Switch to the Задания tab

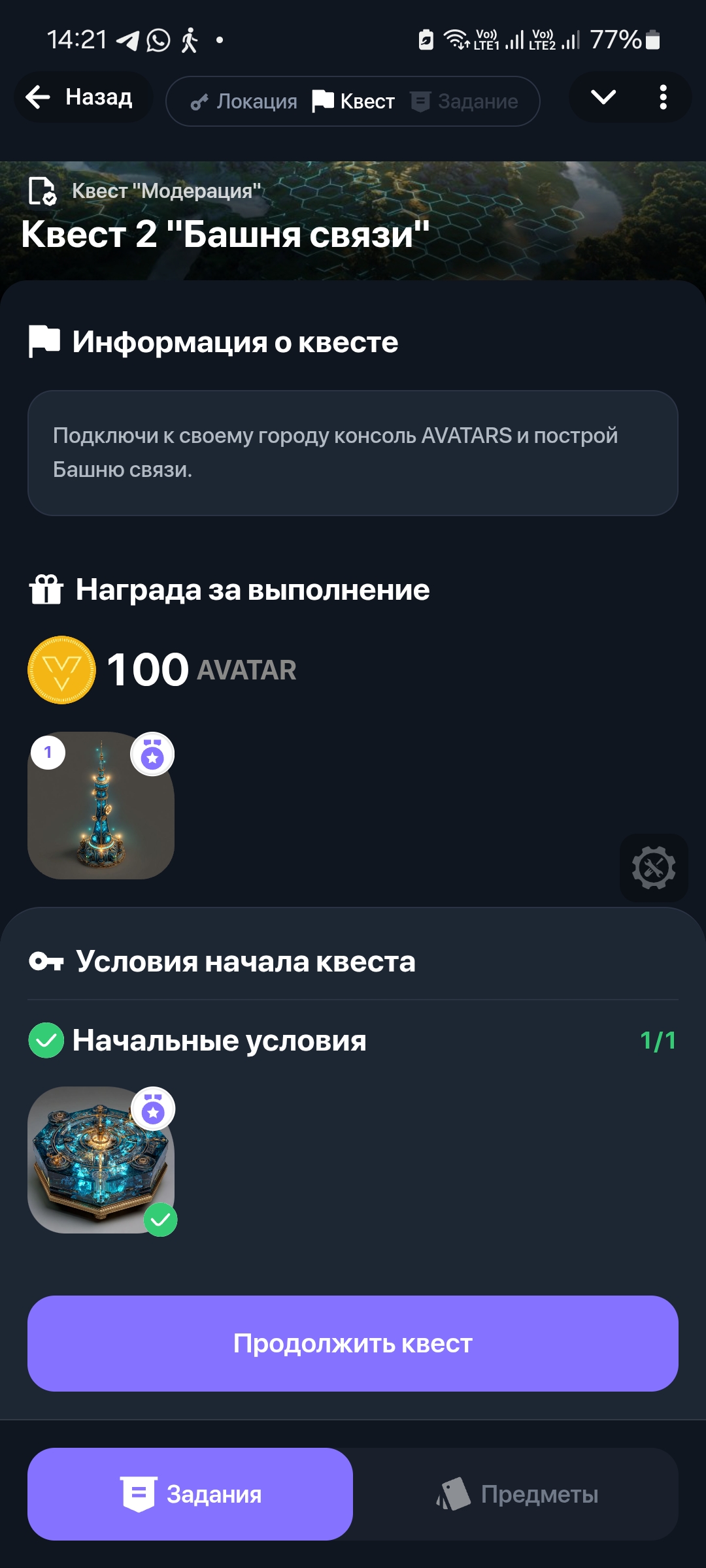[x=190, y=1494]
